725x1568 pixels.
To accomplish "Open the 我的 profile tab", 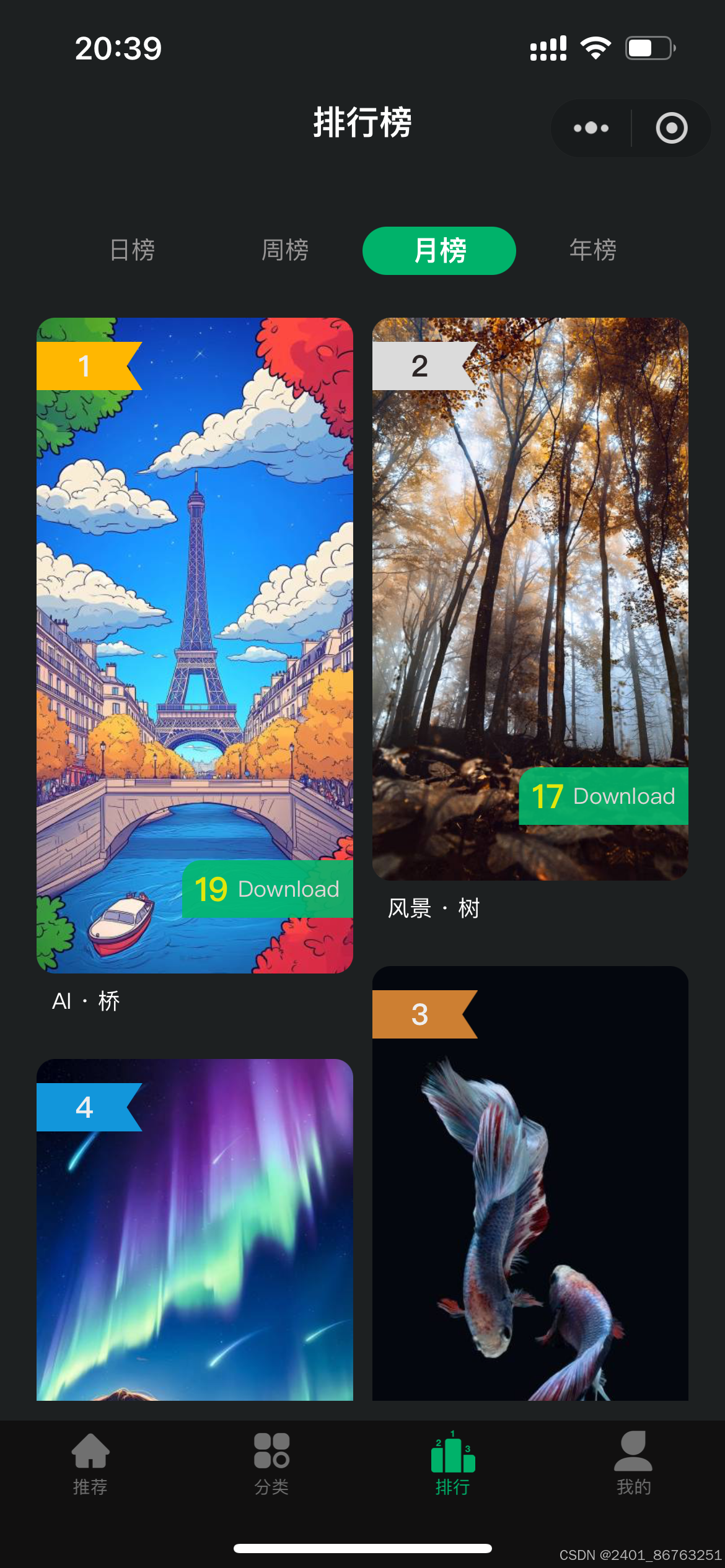I will (x=633, y=1463).
